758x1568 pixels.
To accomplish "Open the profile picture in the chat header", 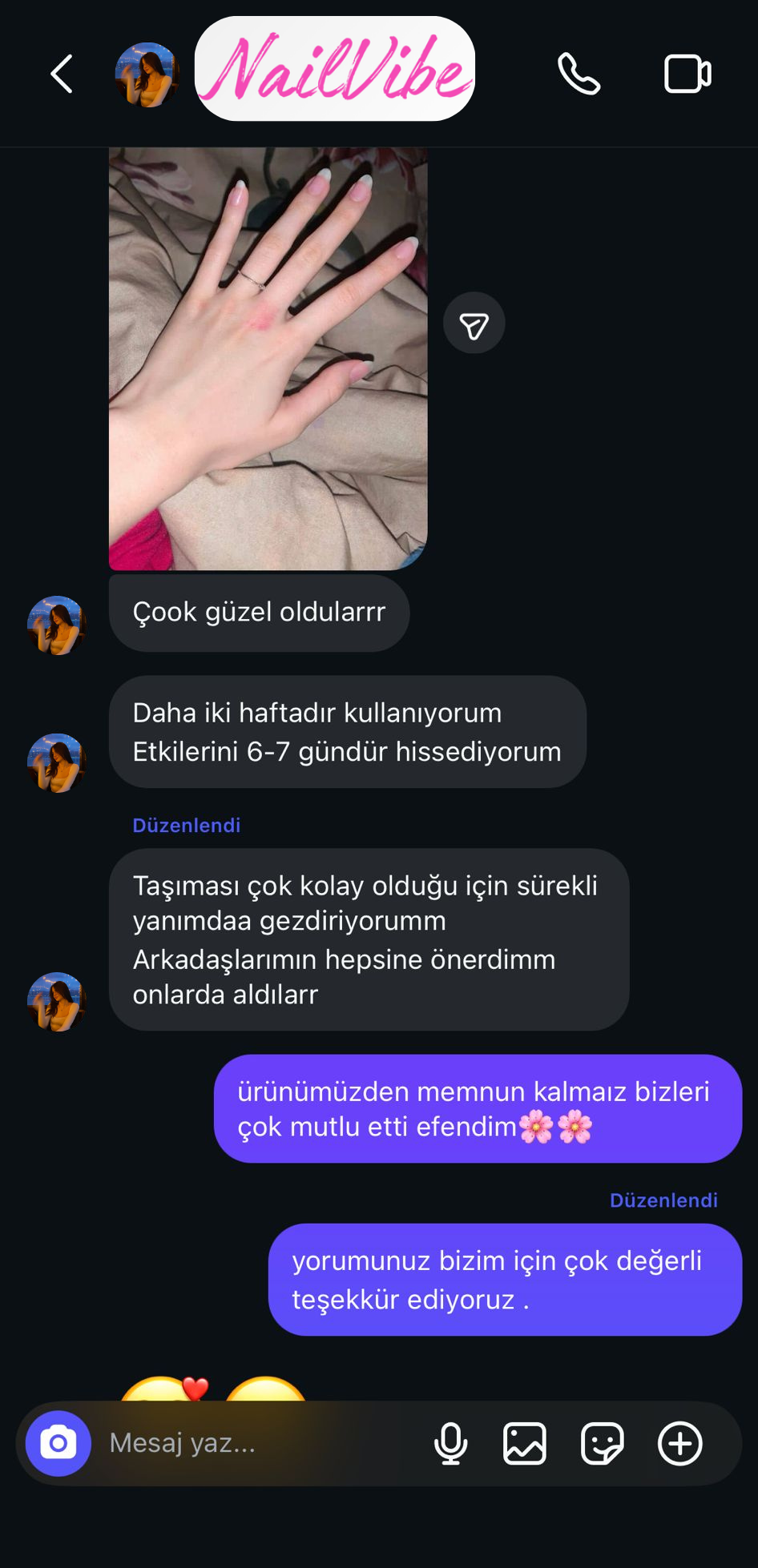I will pyautogui.click(x=147, y=74).
